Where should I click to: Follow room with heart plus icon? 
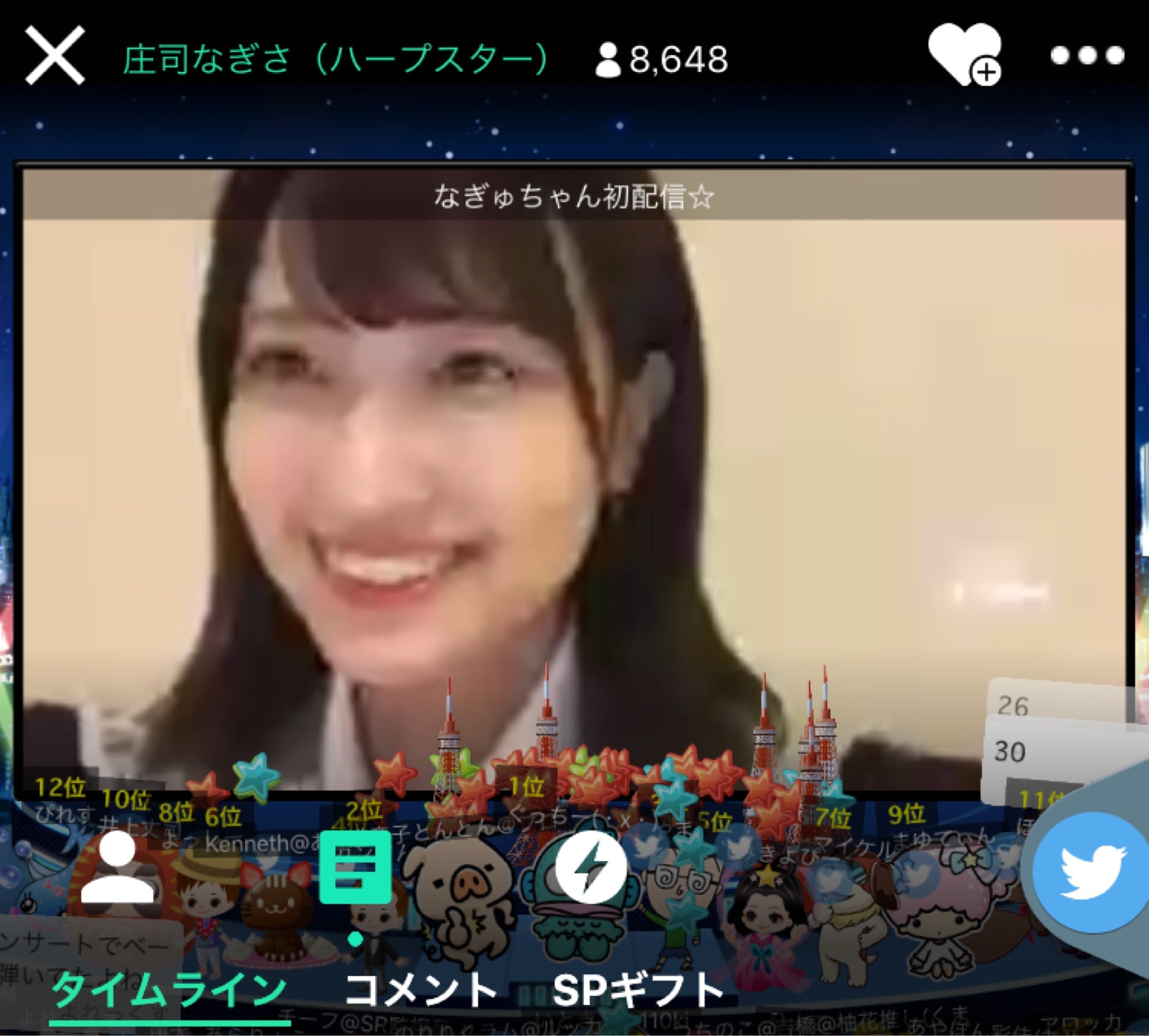click(964, 54)
